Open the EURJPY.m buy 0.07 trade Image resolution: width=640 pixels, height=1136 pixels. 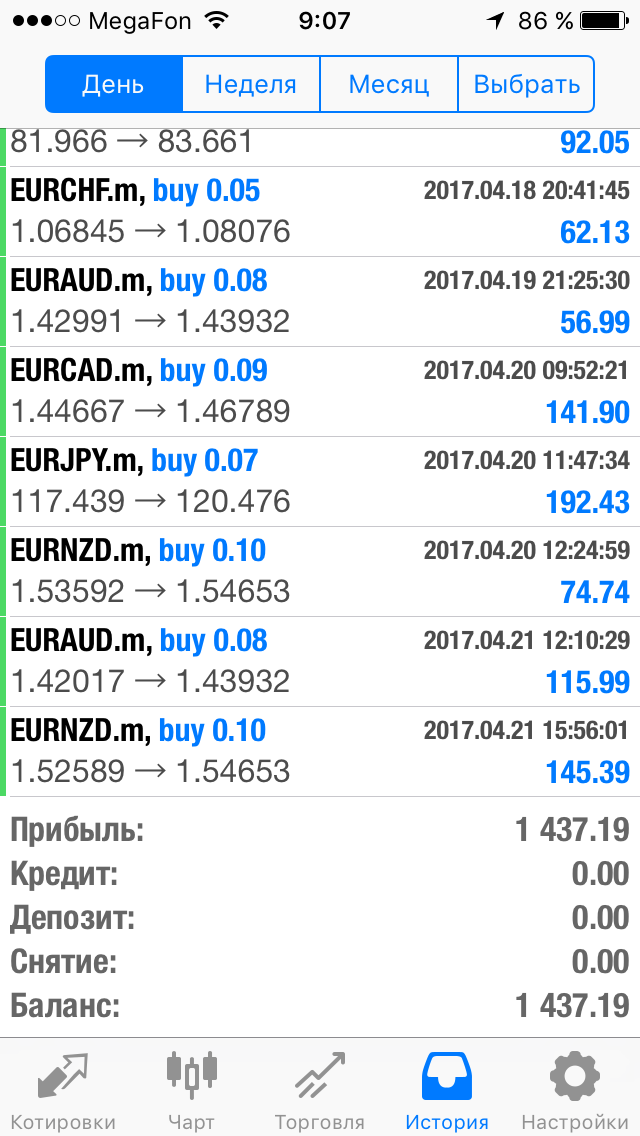pyautogui.click(x=320, y=481)
